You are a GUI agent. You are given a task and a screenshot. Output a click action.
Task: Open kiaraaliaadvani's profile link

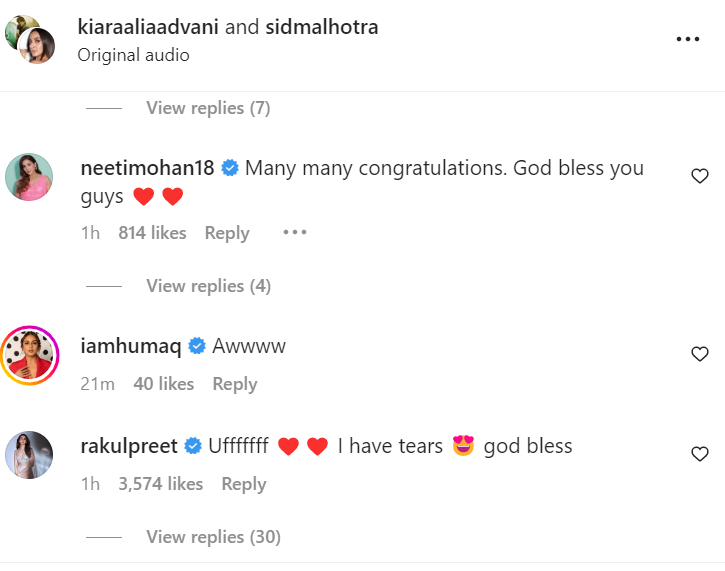pyautogui.click(x=148, y=27)
